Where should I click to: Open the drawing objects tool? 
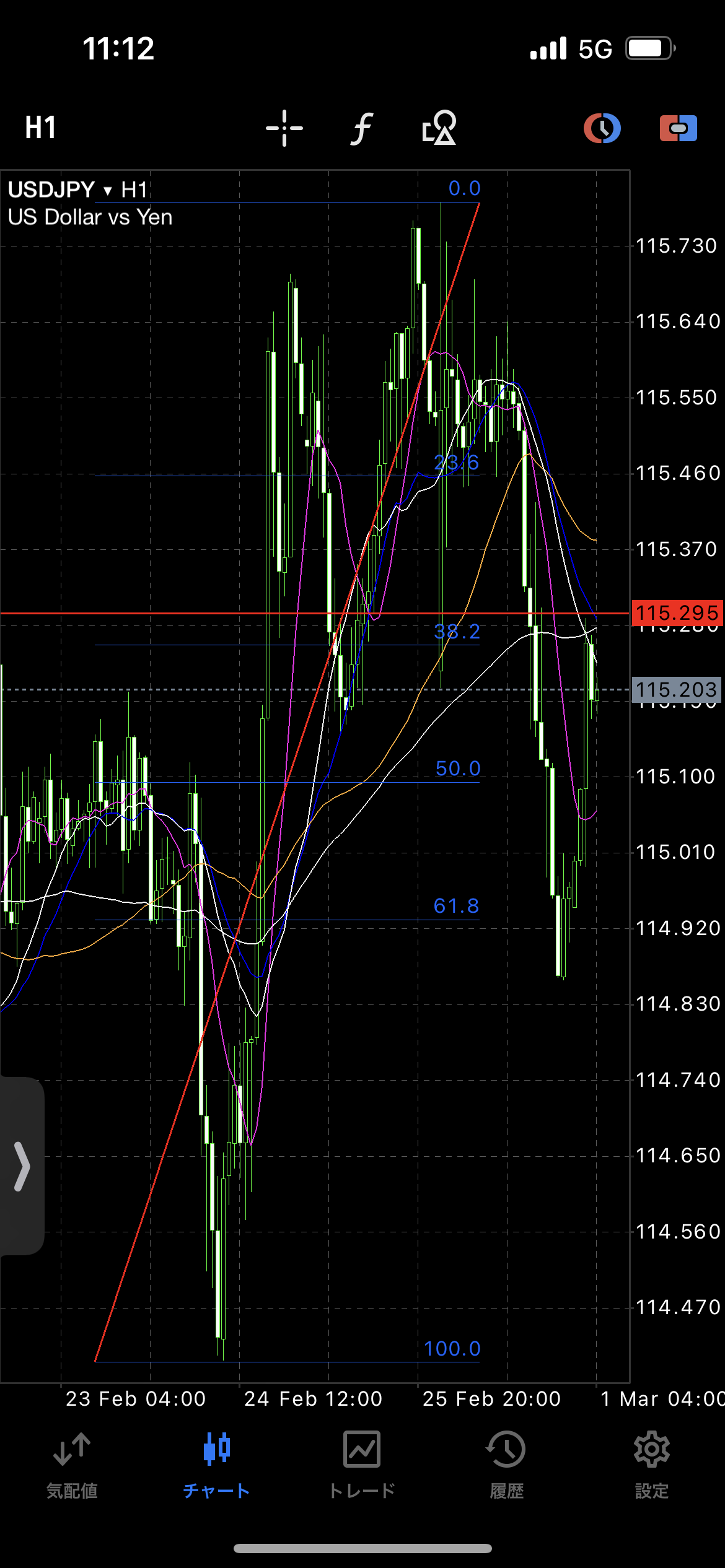point(439,128)
